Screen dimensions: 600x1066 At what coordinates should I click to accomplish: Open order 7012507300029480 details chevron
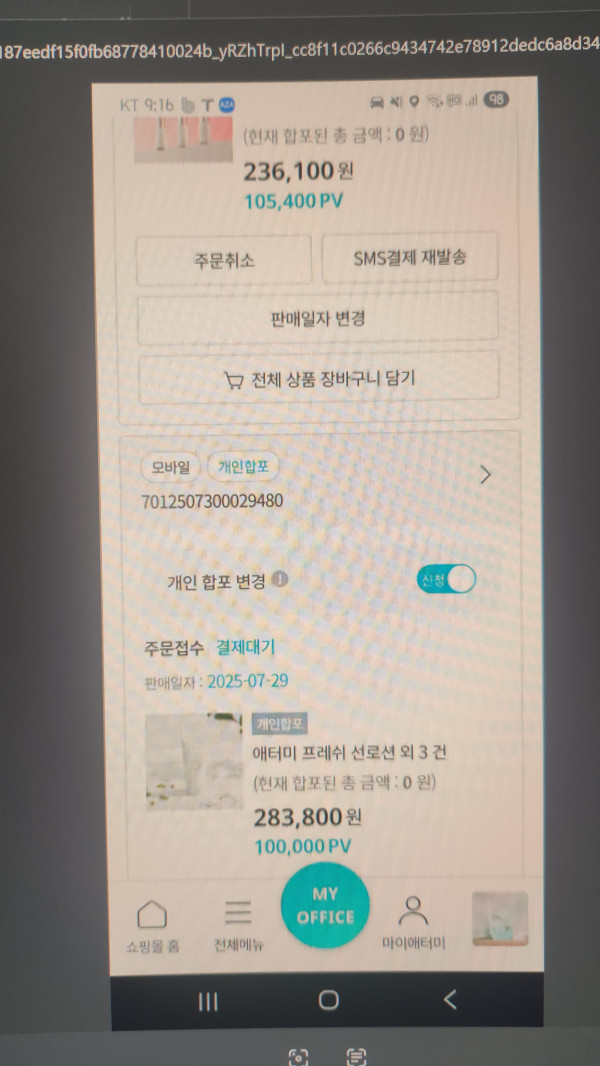[x=486, y=475]
